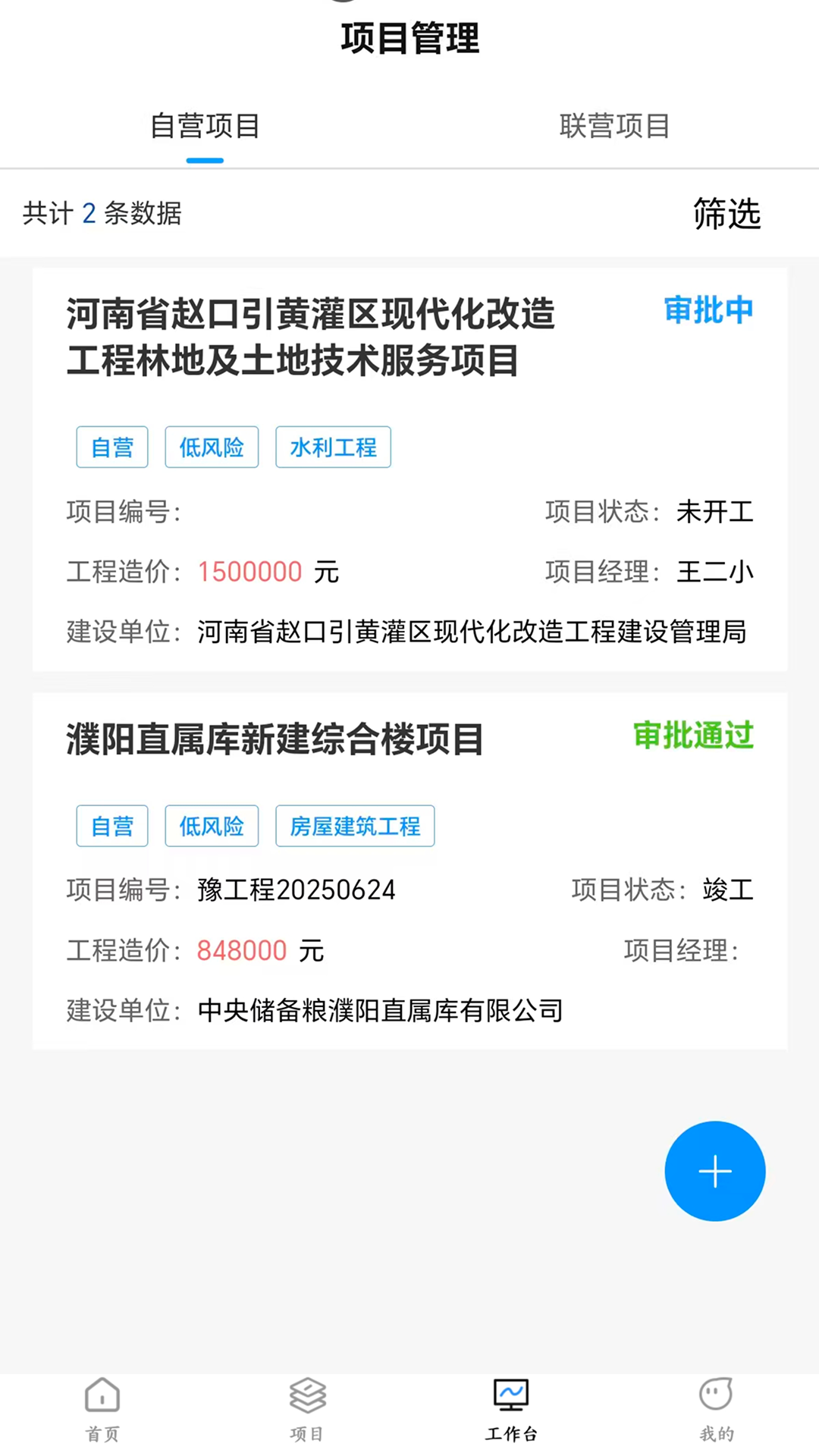This screenshot has width=819, height=1456.
Task: Select the 自营 tag on the first project
Action: coord(111,447)
